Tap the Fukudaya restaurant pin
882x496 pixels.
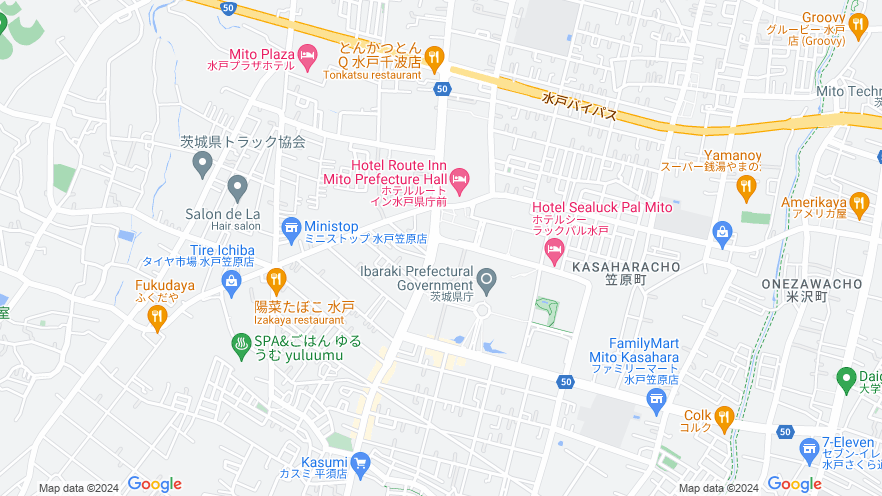(x=157, y=317)
